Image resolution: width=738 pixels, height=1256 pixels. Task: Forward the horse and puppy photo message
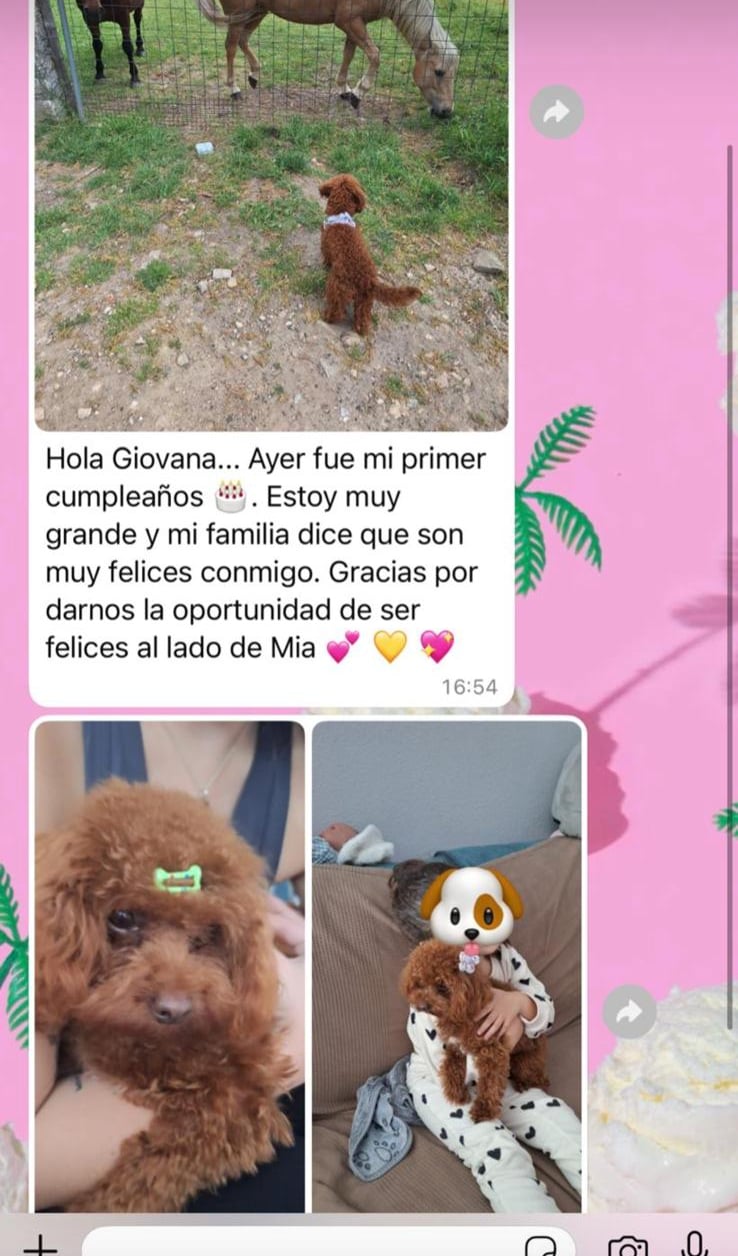pyautogui.click(x=556, y=113)
